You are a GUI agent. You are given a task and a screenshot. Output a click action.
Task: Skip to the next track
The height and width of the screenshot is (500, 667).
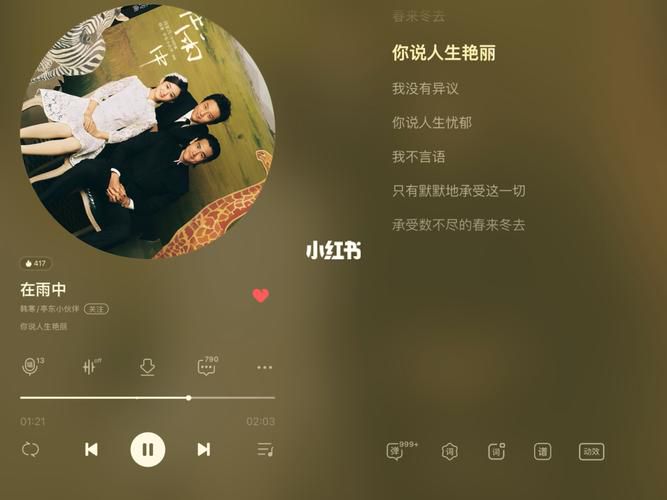pyautogui.click(x=204, y=449)
